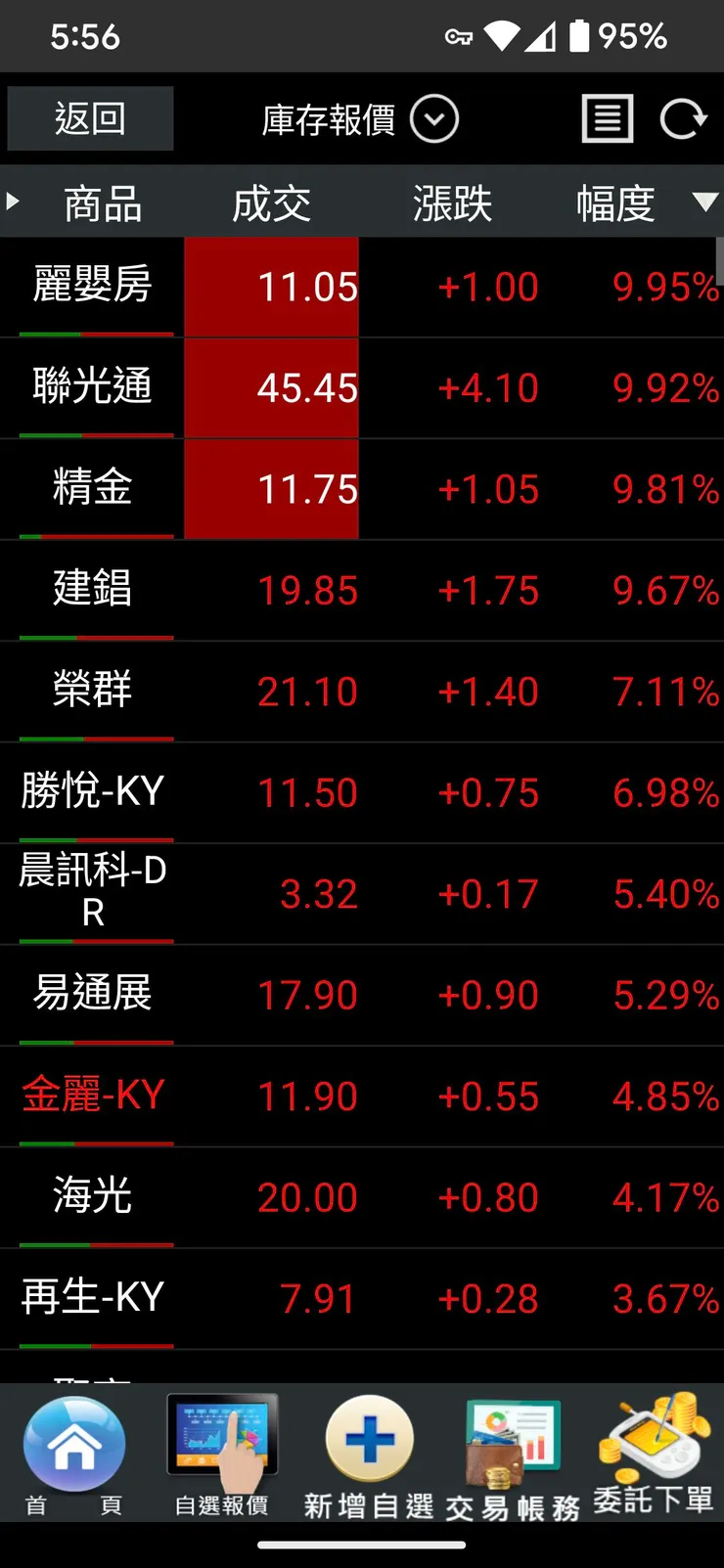Go to 首頁 home tab

coord(74,1454)
